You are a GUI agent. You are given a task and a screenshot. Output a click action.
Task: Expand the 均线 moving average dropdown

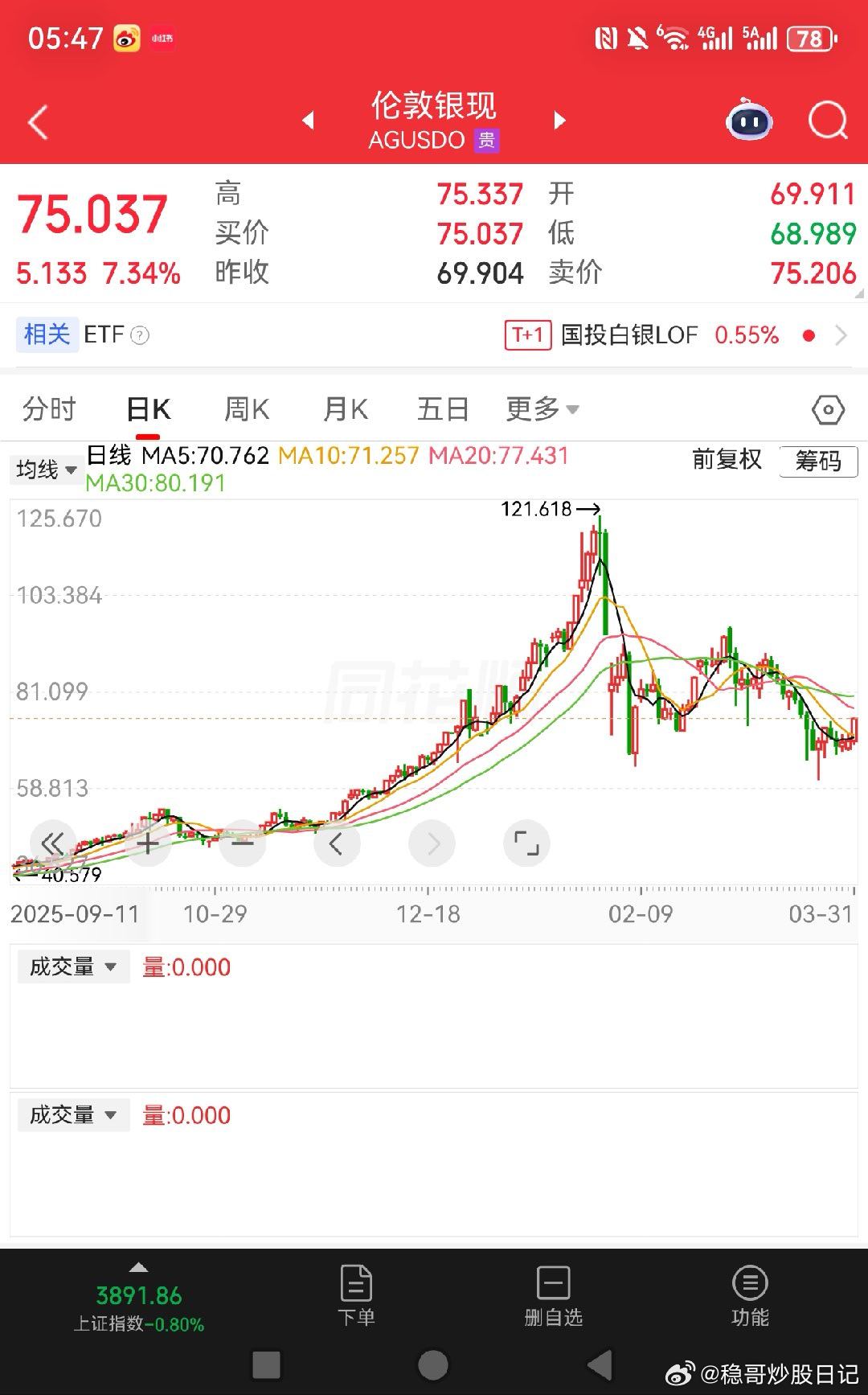[x=46, y=470]
